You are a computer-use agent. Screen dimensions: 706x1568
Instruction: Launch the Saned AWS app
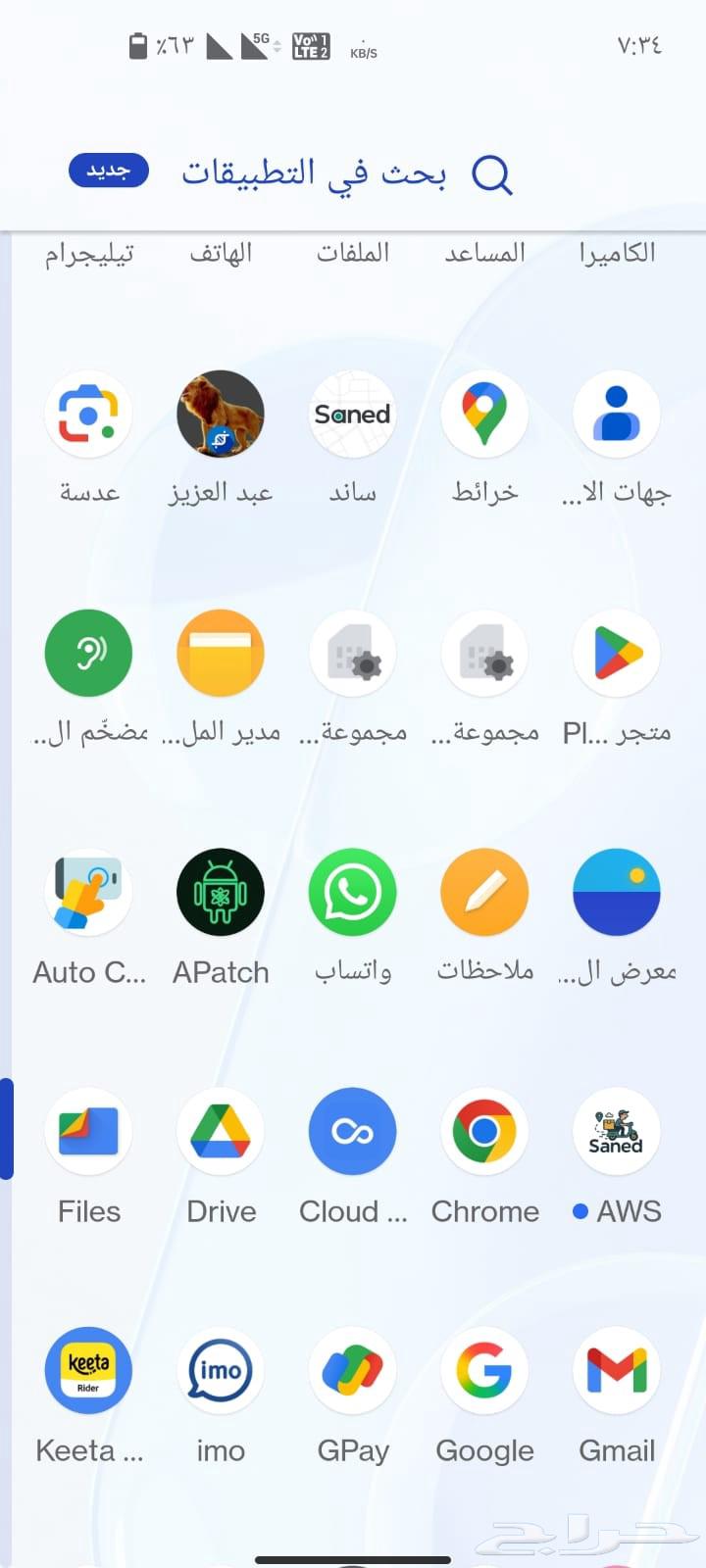(x=616, y=1131)
